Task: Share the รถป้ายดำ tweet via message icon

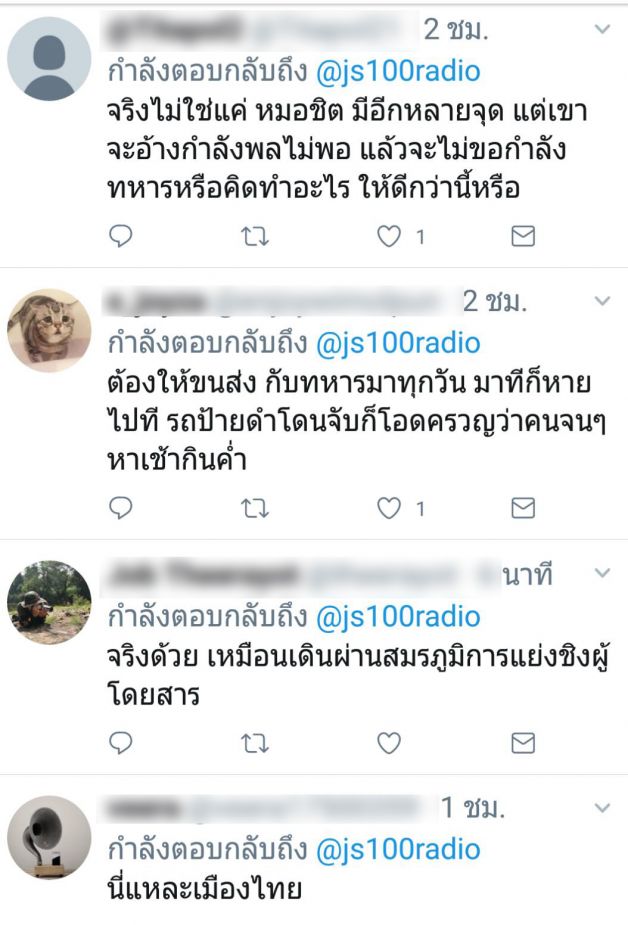Action: tap(523, 508)
